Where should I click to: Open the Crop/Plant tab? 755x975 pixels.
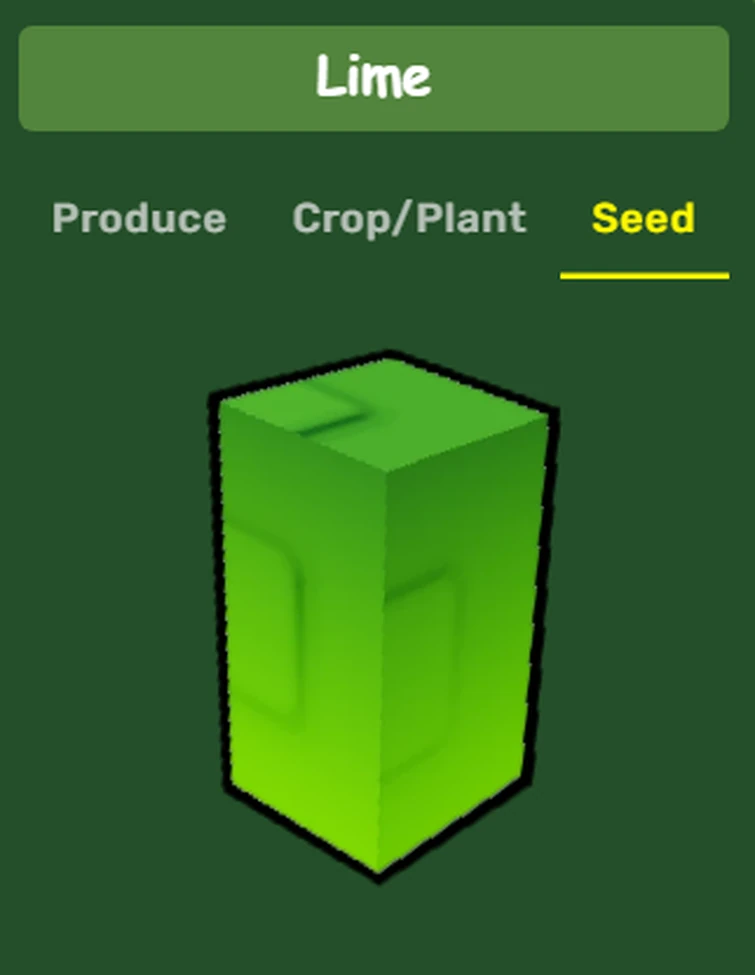tap(409, 218)
